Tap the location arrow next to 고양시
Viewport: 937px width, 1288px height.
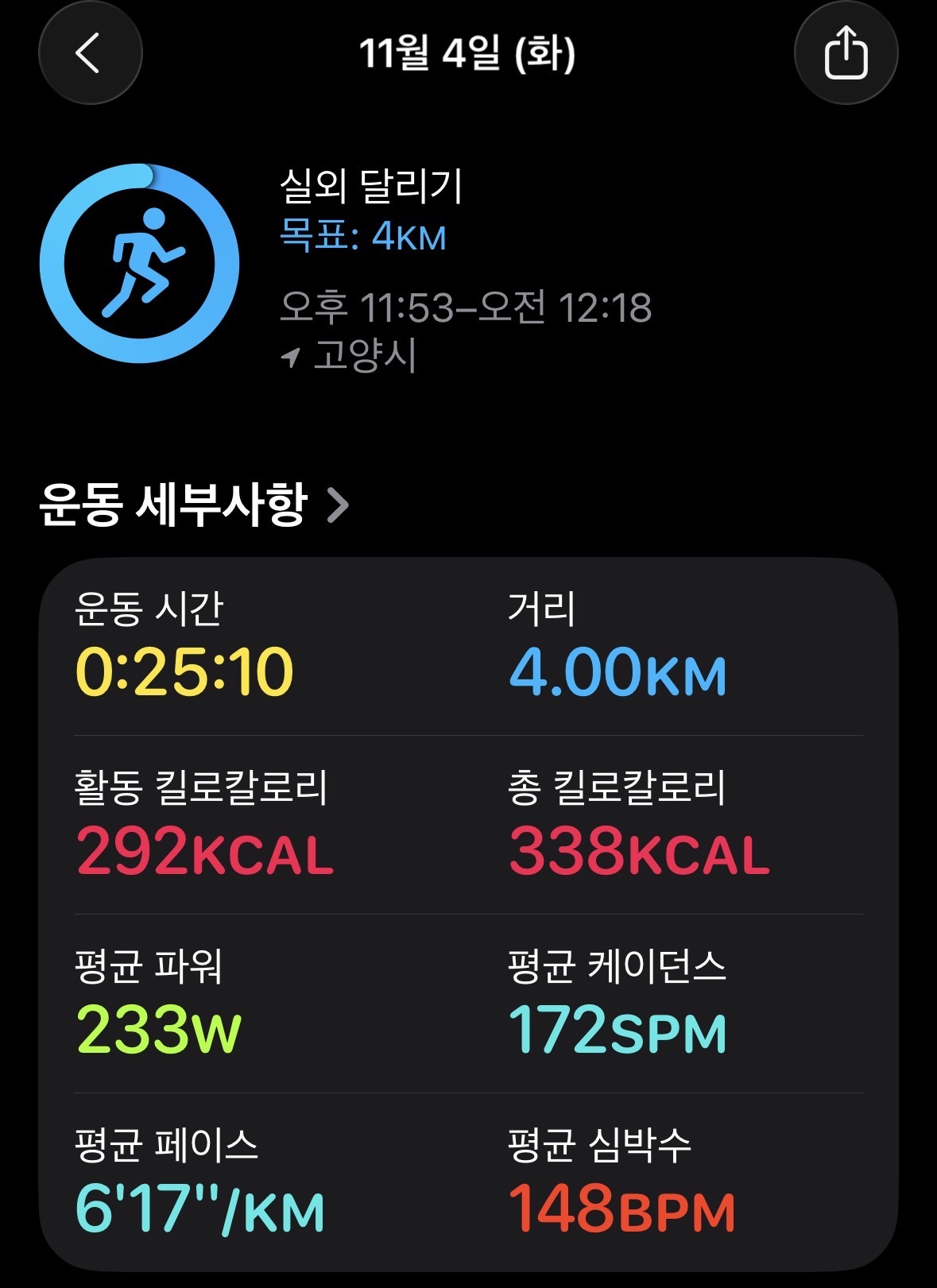pos(291,356)
